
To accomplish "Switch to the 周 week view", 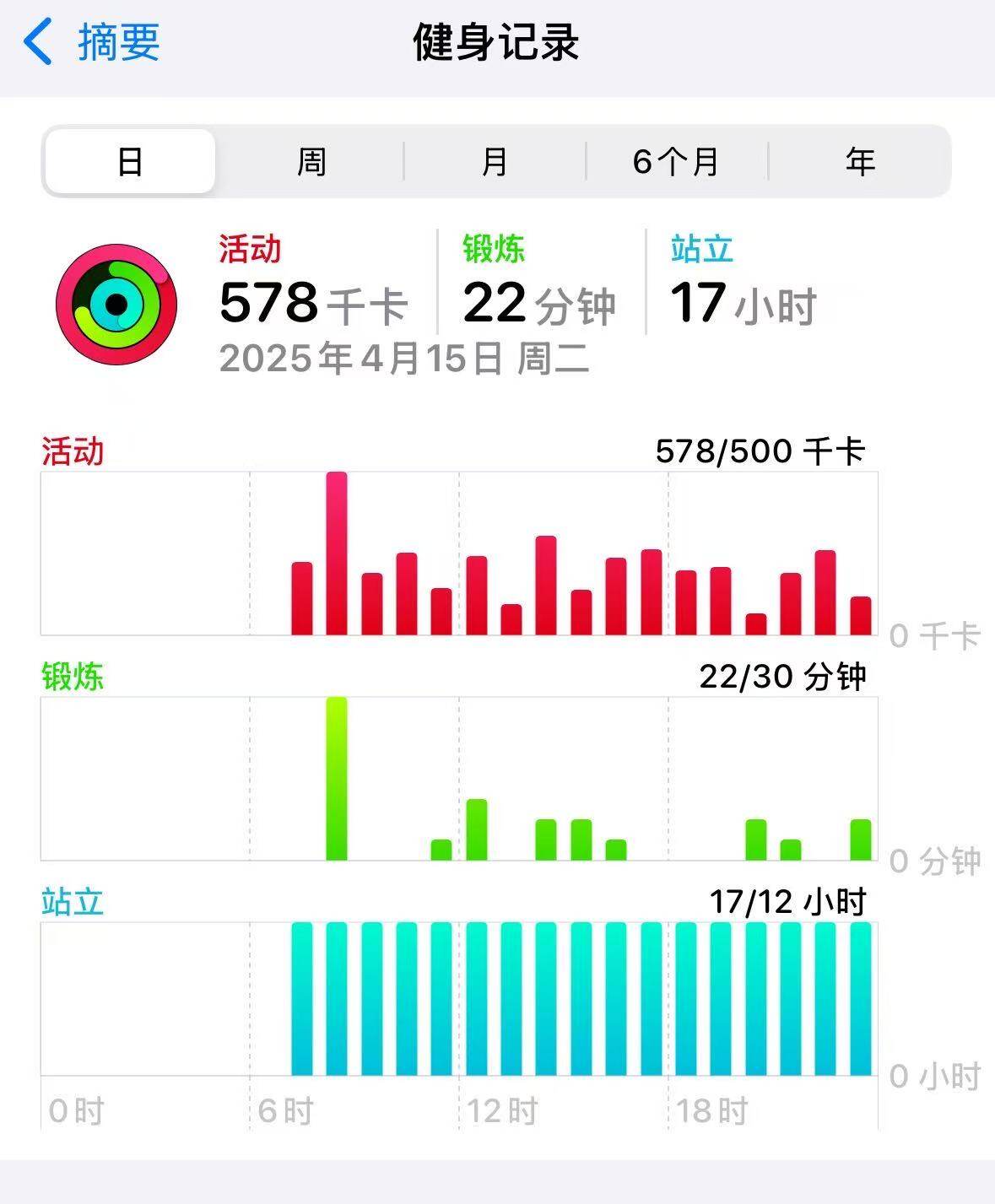I will pos(311,161).
